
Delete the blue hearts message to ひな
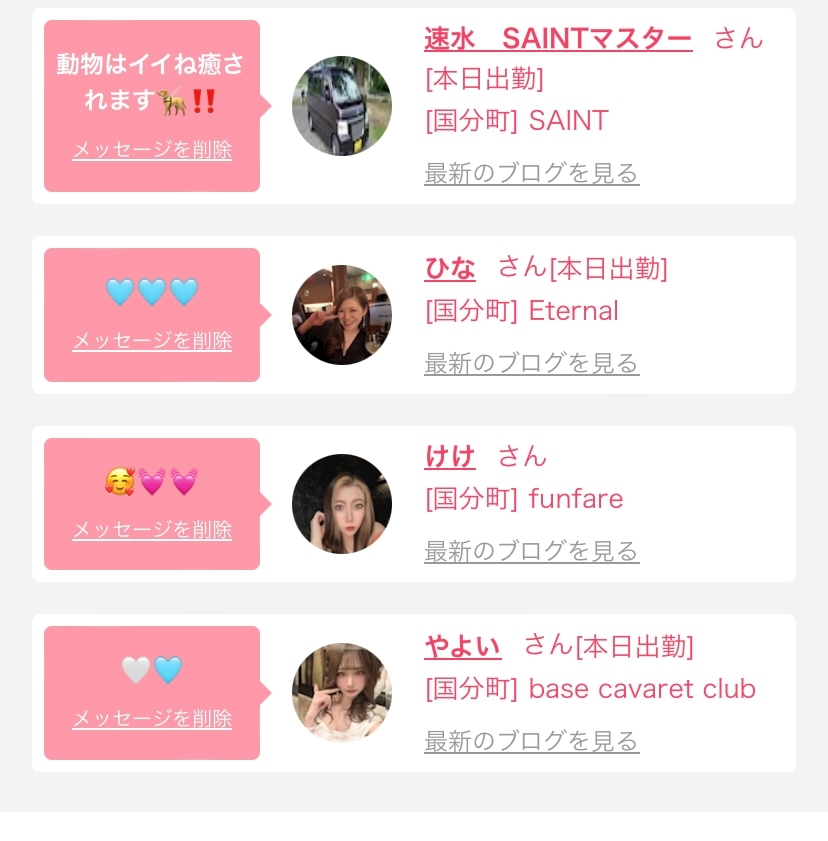(x=152, y=340)
